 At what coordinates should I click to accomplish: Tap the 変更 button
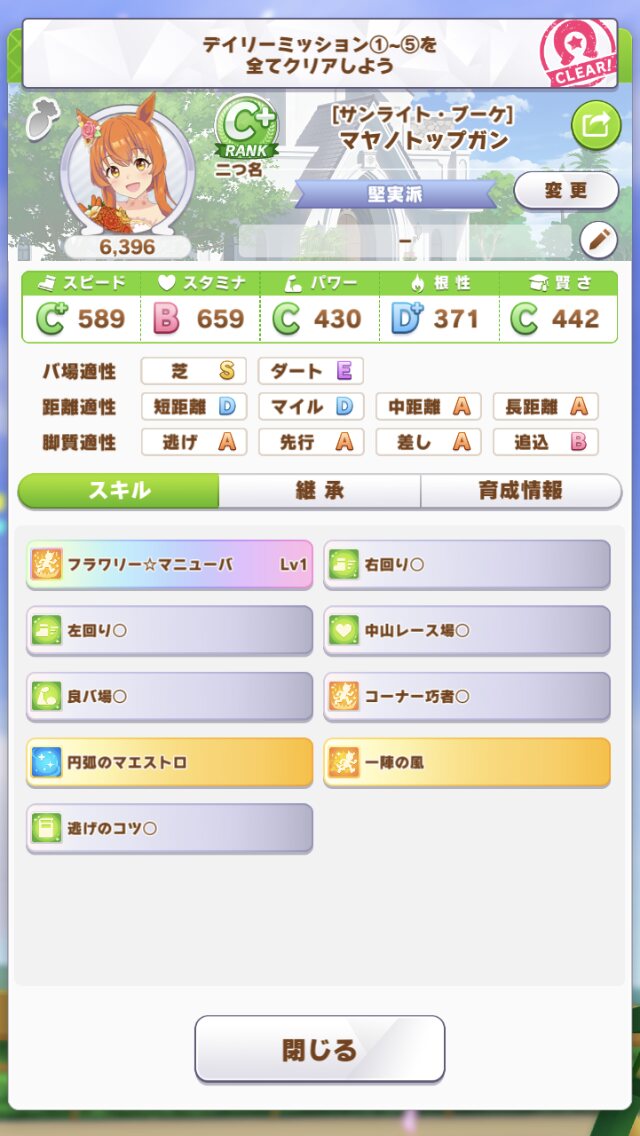(x=565, y=190)
